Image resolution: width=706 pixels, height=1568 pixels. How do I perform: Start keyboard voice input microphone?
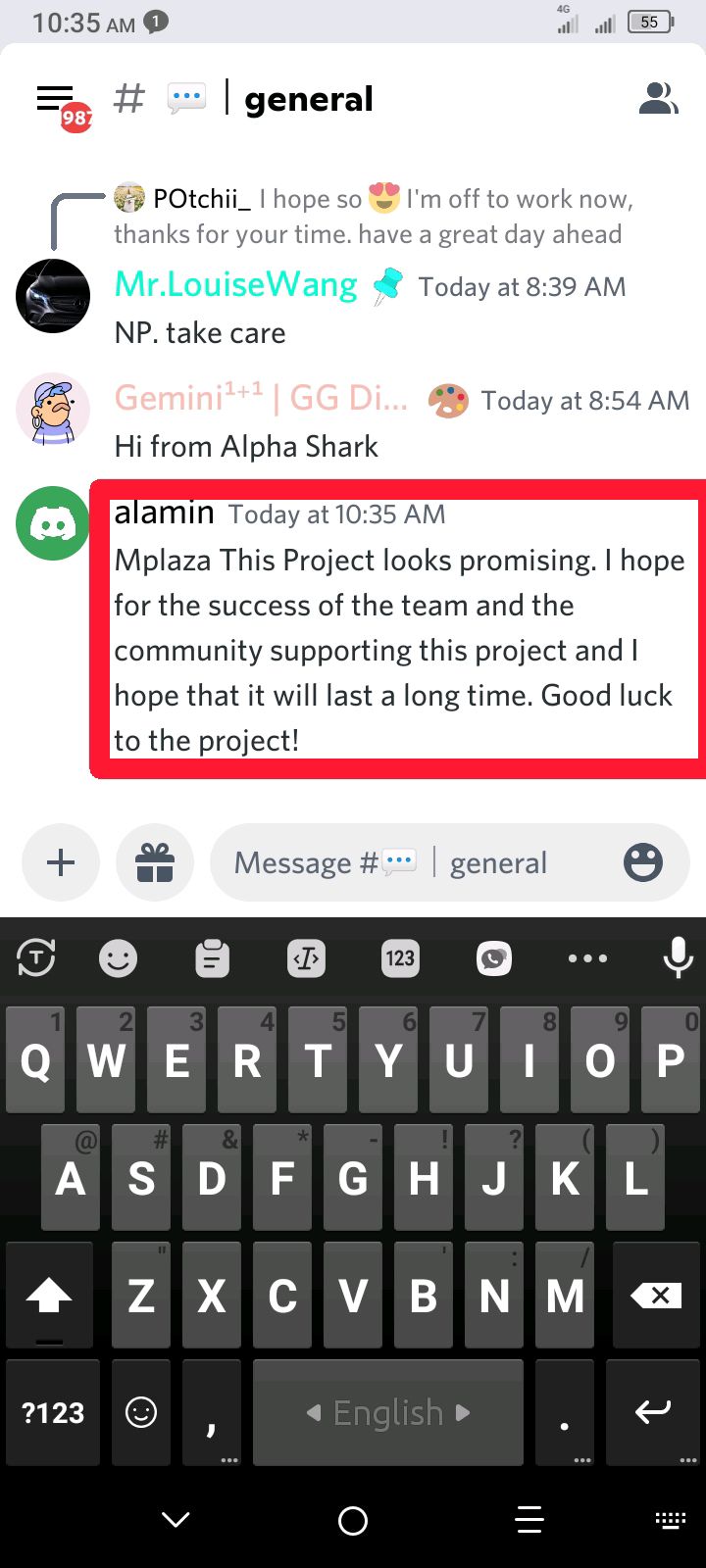(x=678, y=958)
